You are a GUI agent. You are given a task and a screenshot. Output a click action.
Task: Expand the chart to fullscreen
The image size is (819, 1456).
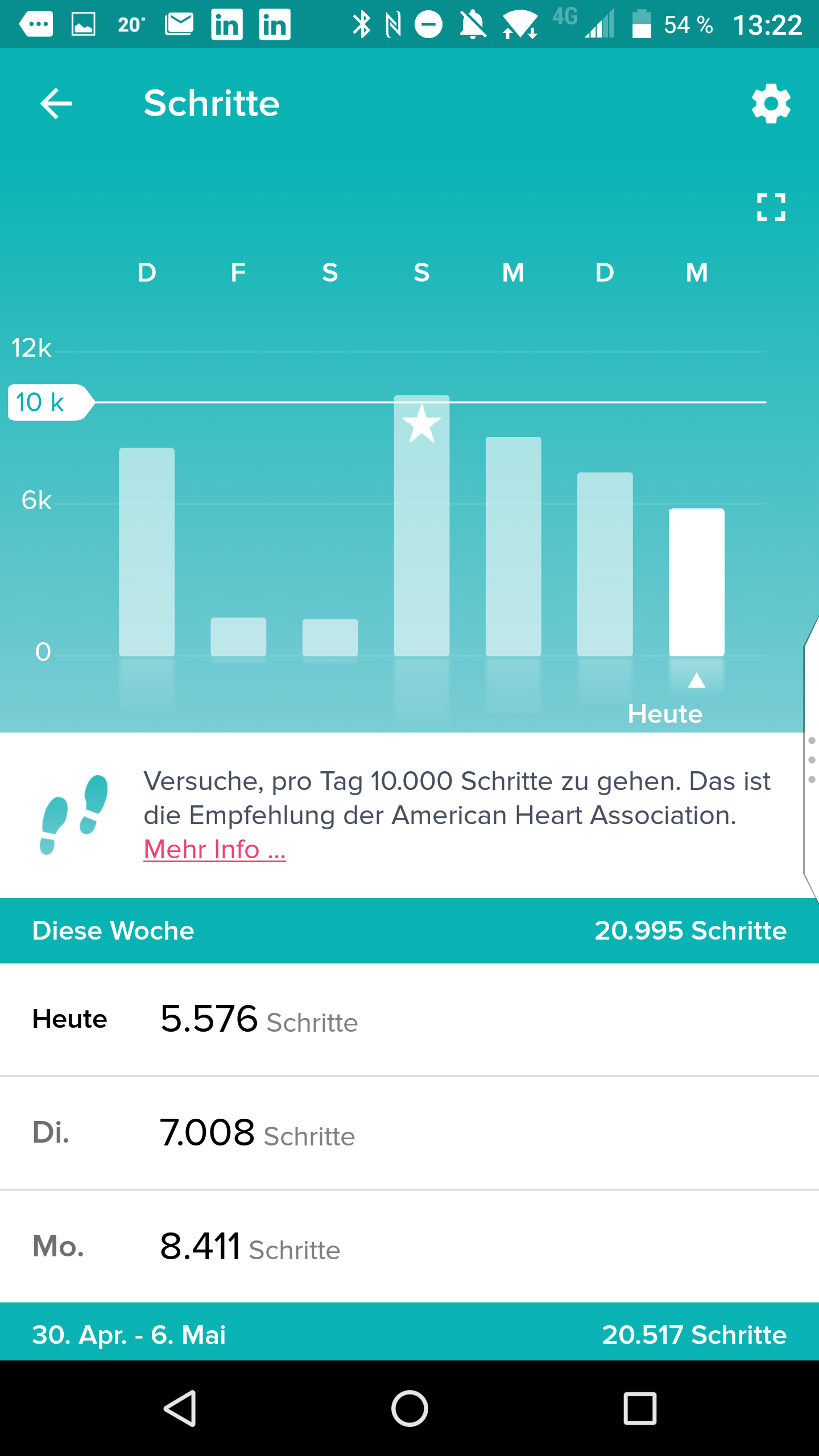(771, 207)
